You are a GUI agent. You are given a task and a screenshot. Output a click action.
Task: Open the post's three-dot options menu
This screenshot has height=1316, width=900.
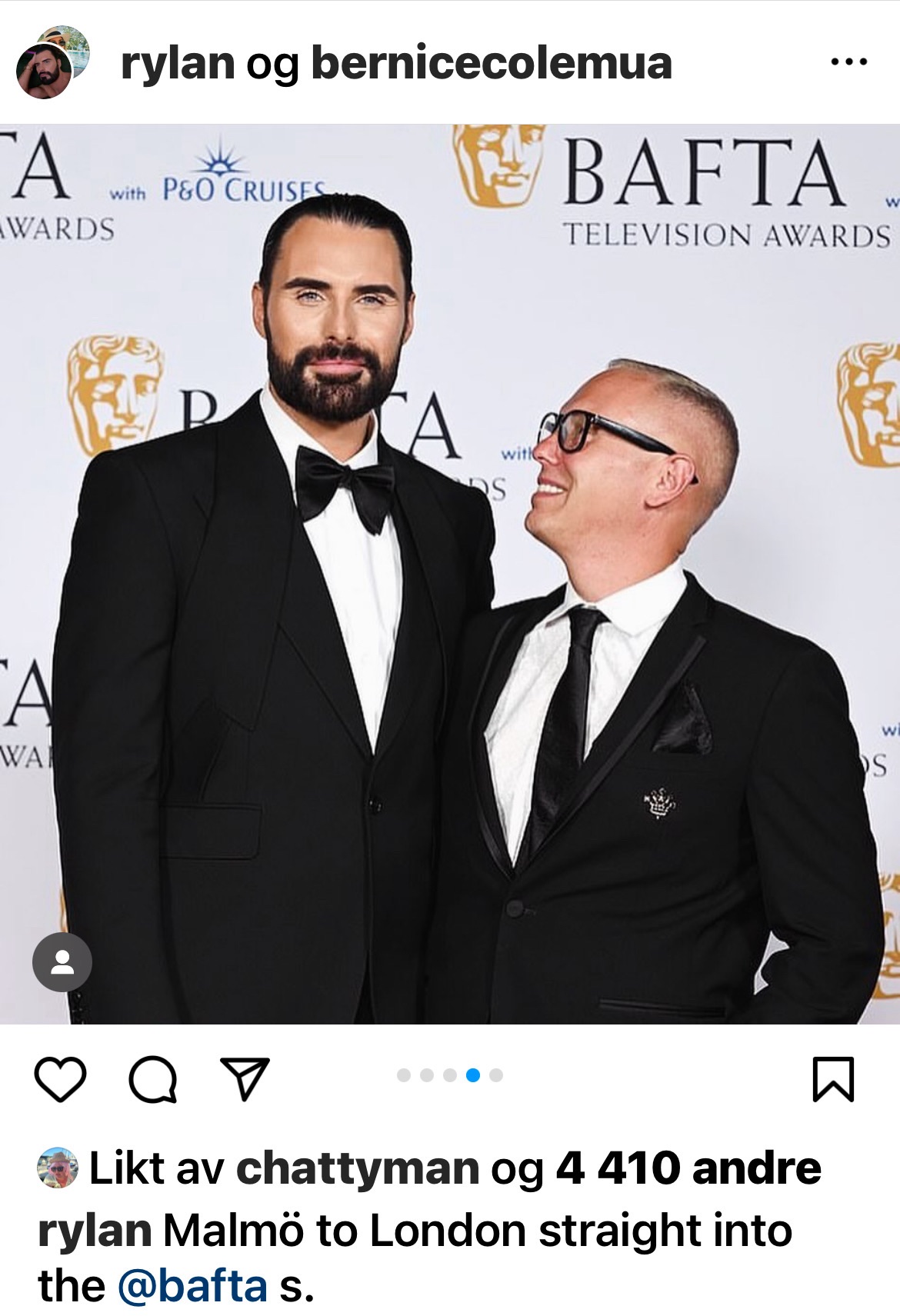[x=849, y=62]
